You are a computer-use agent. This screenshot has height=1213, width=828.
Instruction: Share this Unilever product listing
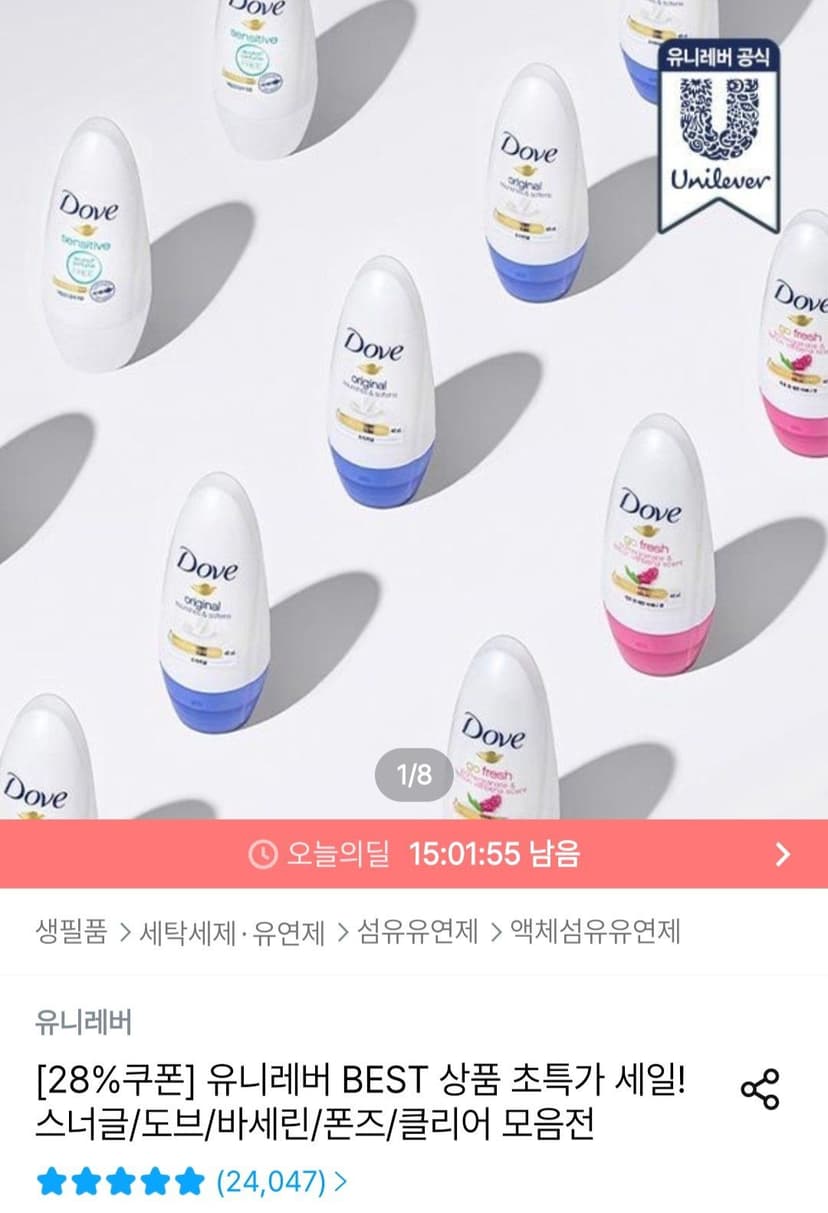coord(760,1089)
